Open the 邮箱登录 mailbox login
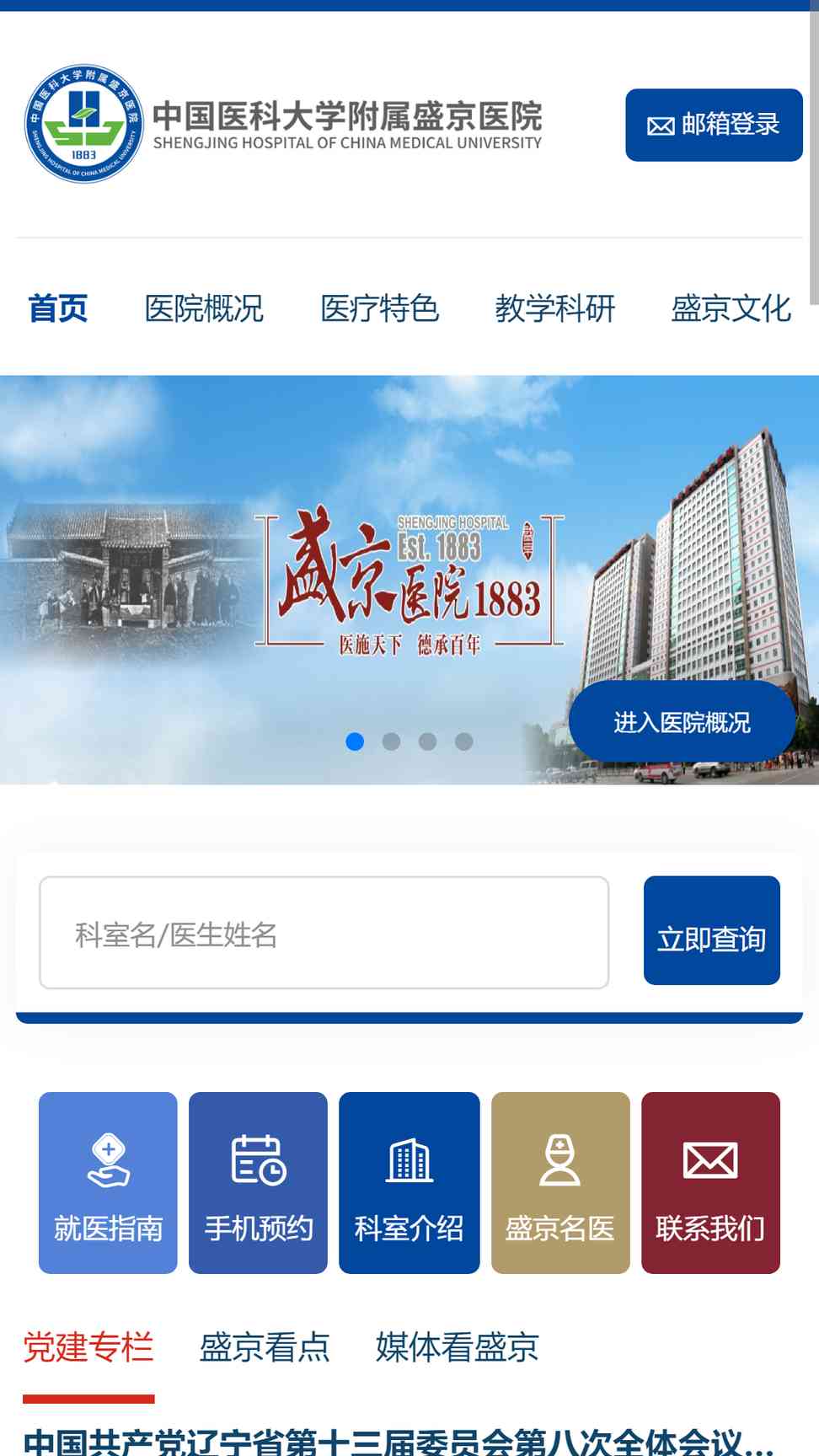 coord(714,125)
